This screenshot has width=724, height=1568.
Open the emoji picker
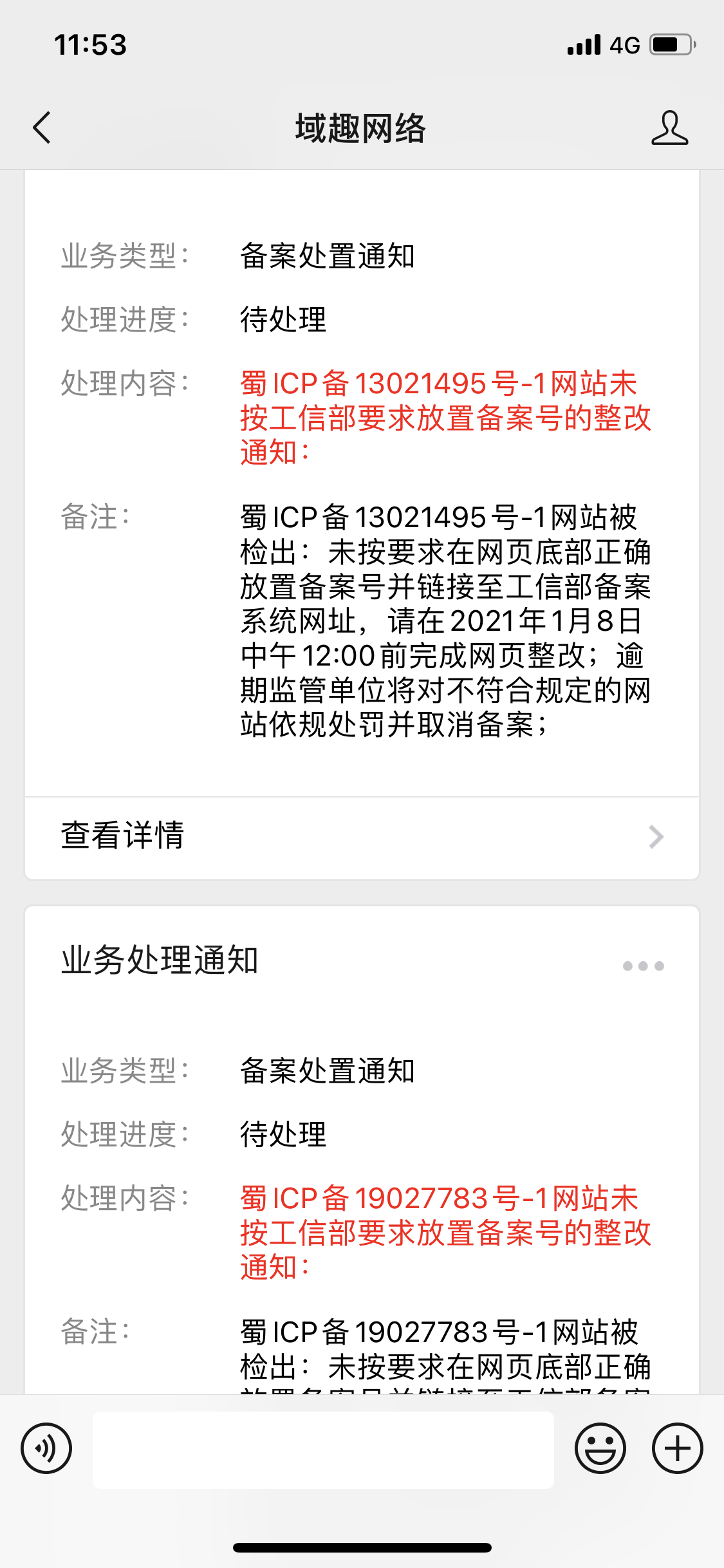point(600,1449)
